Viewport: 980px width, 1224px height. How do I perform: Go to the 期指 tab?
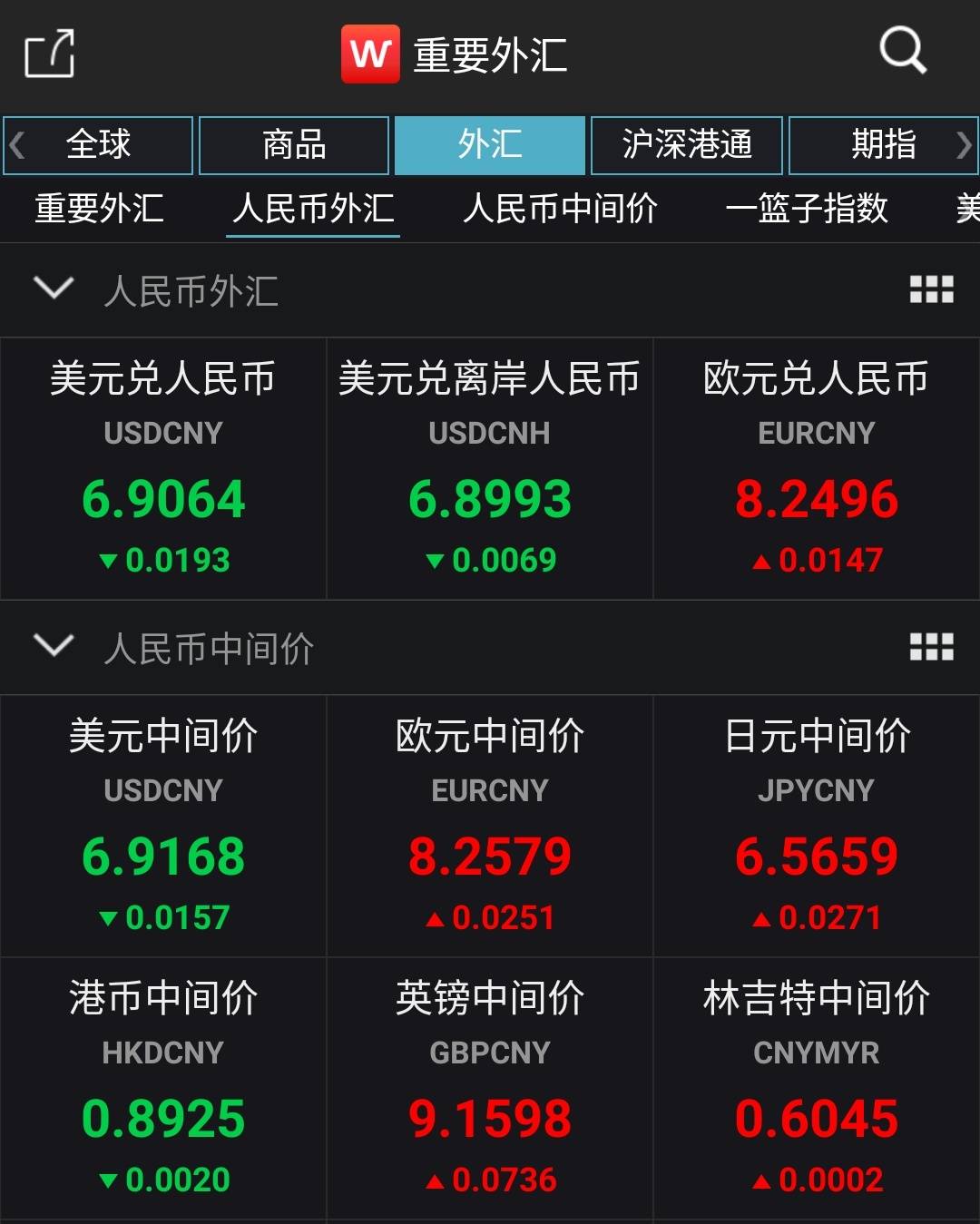pos(883,145)
